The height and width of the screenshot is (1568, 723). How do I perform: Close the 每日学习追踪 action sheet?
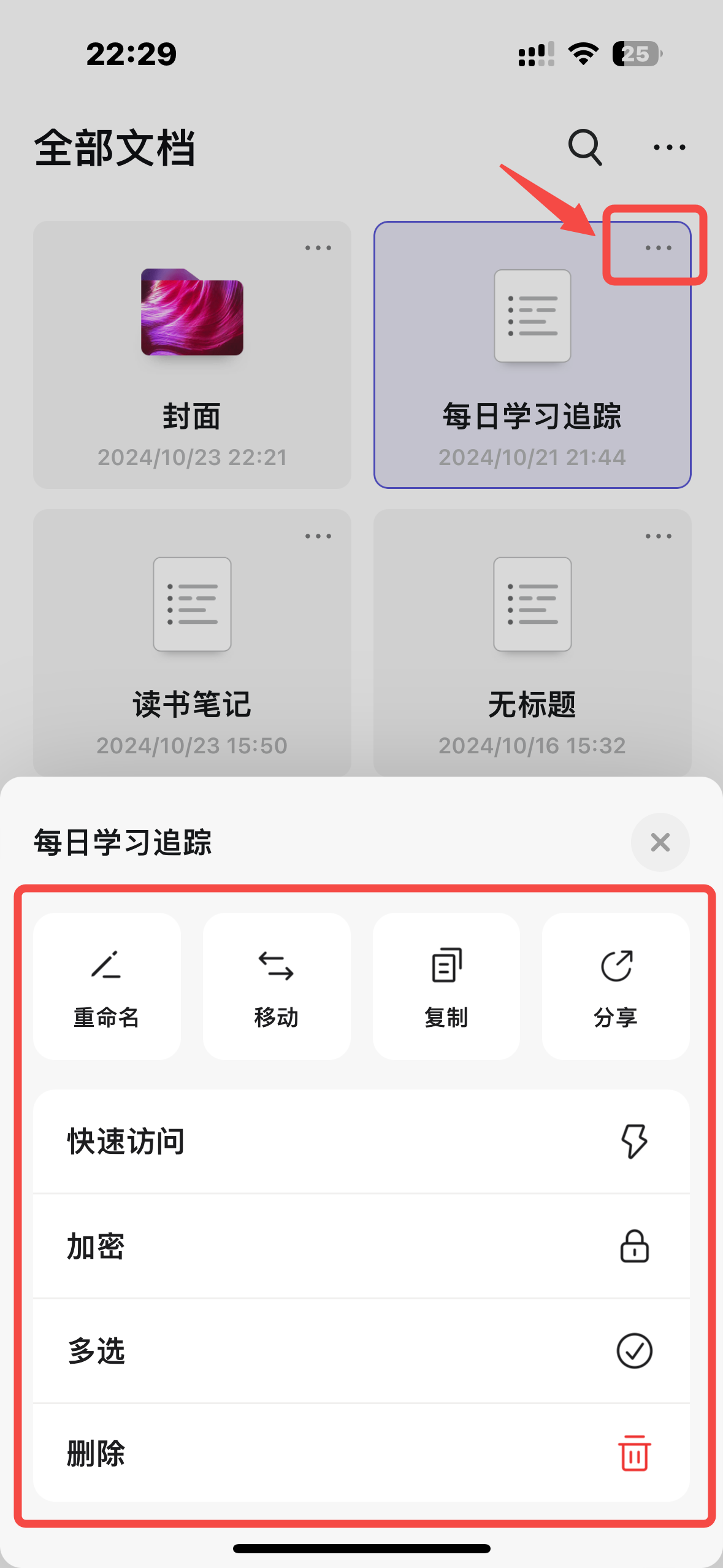point(660,842)
